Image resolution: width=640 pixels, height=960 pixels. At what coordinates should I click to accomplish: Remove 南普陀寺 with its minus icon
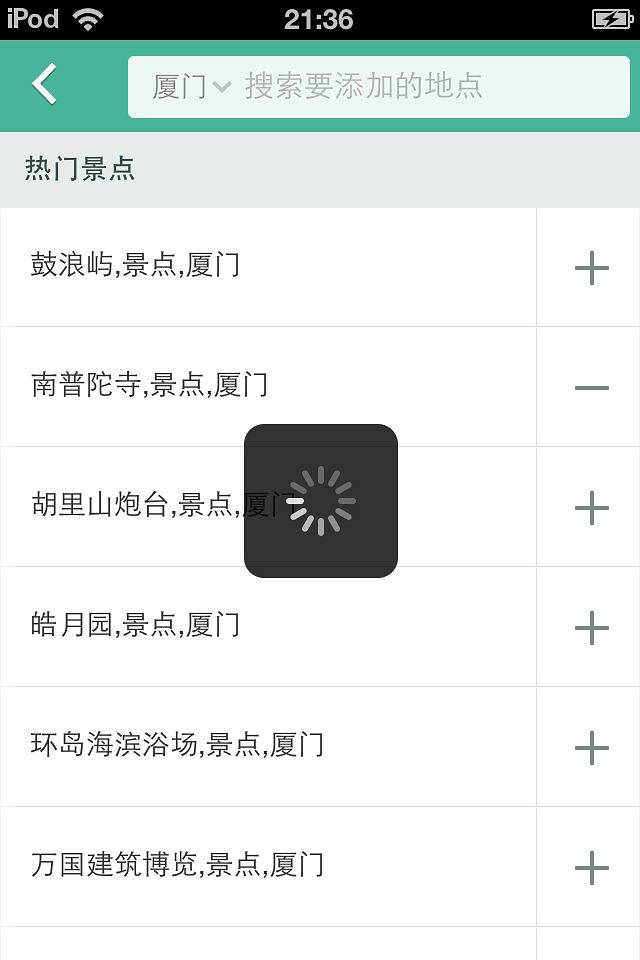click(x=591, y=387)
